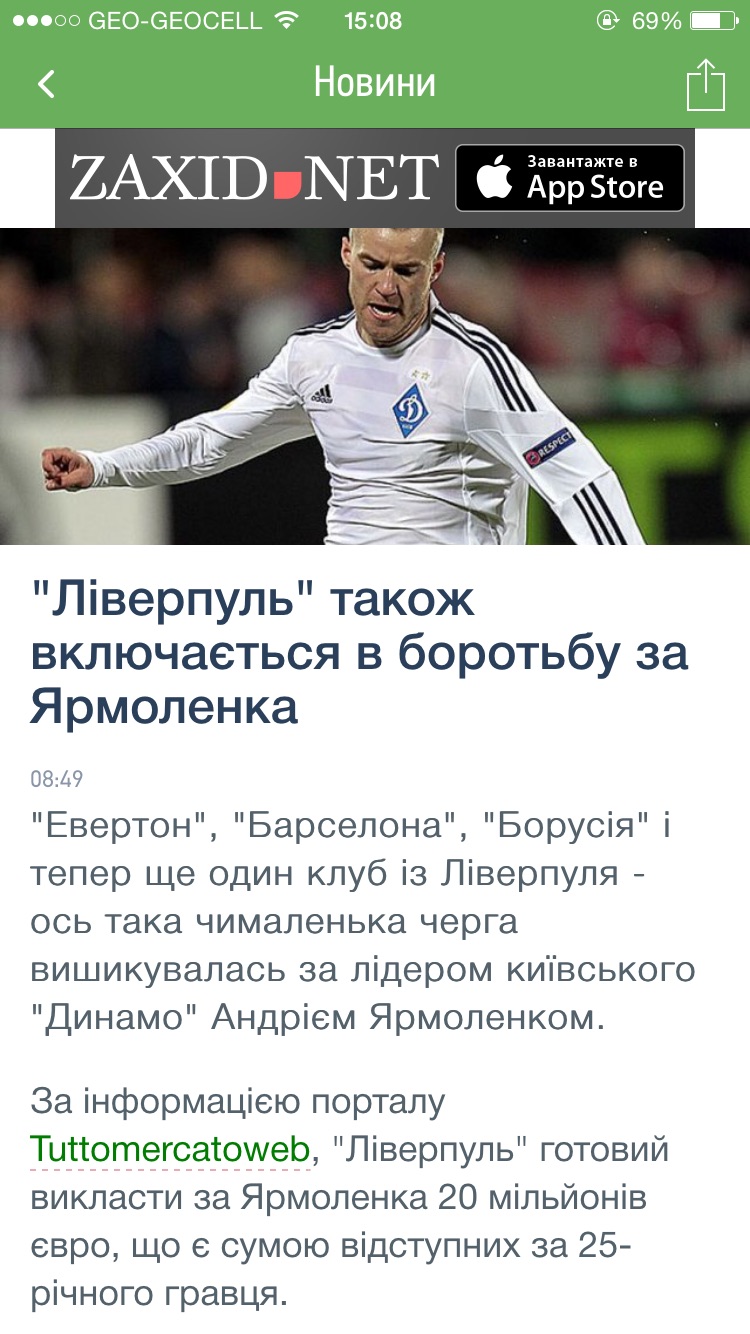Go back from the Новини article
The width and height of the screenshot is (750, 1334).
46,84
